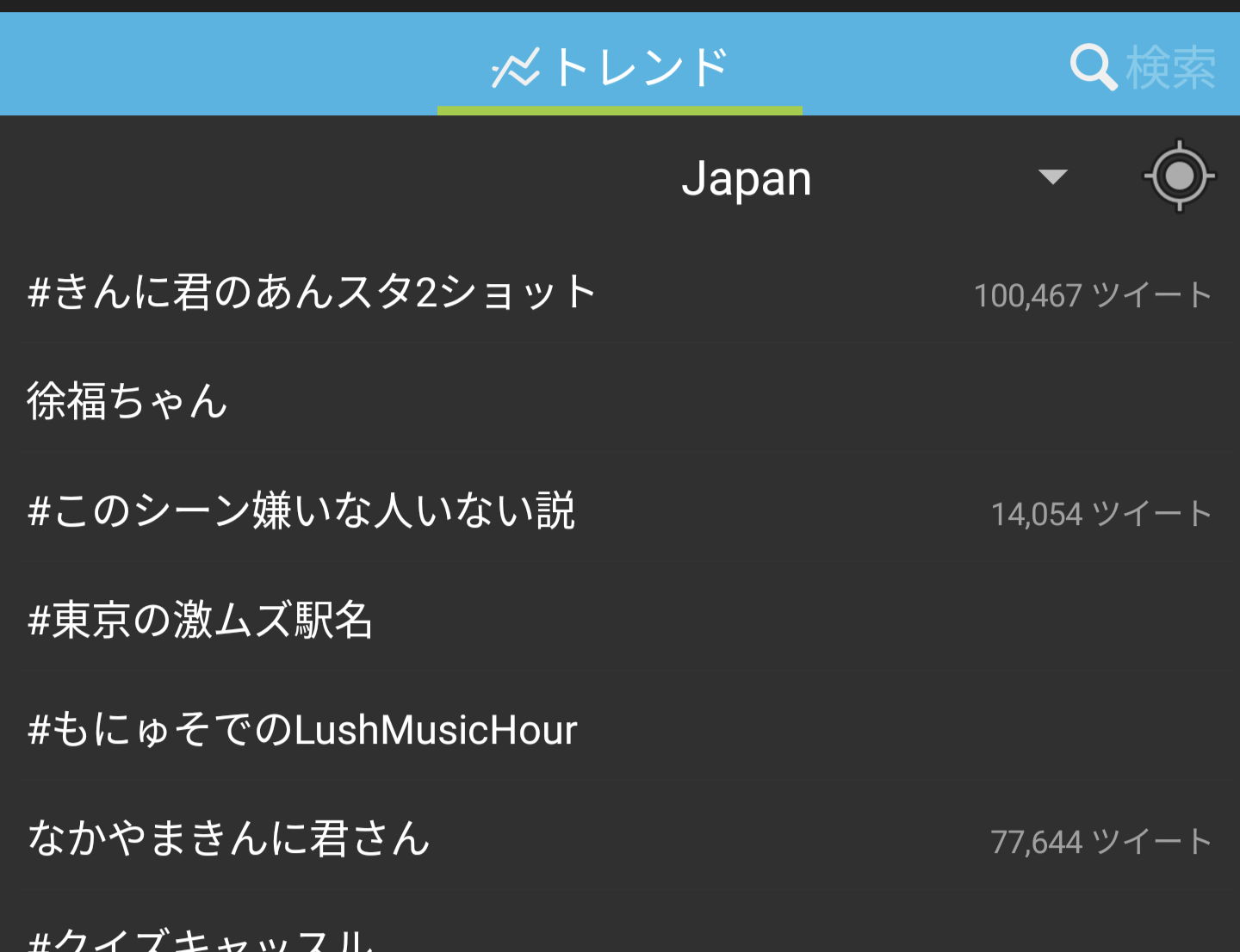
Task: Open trend #もにゅそでのLushMusicHour
Action: 302,729
